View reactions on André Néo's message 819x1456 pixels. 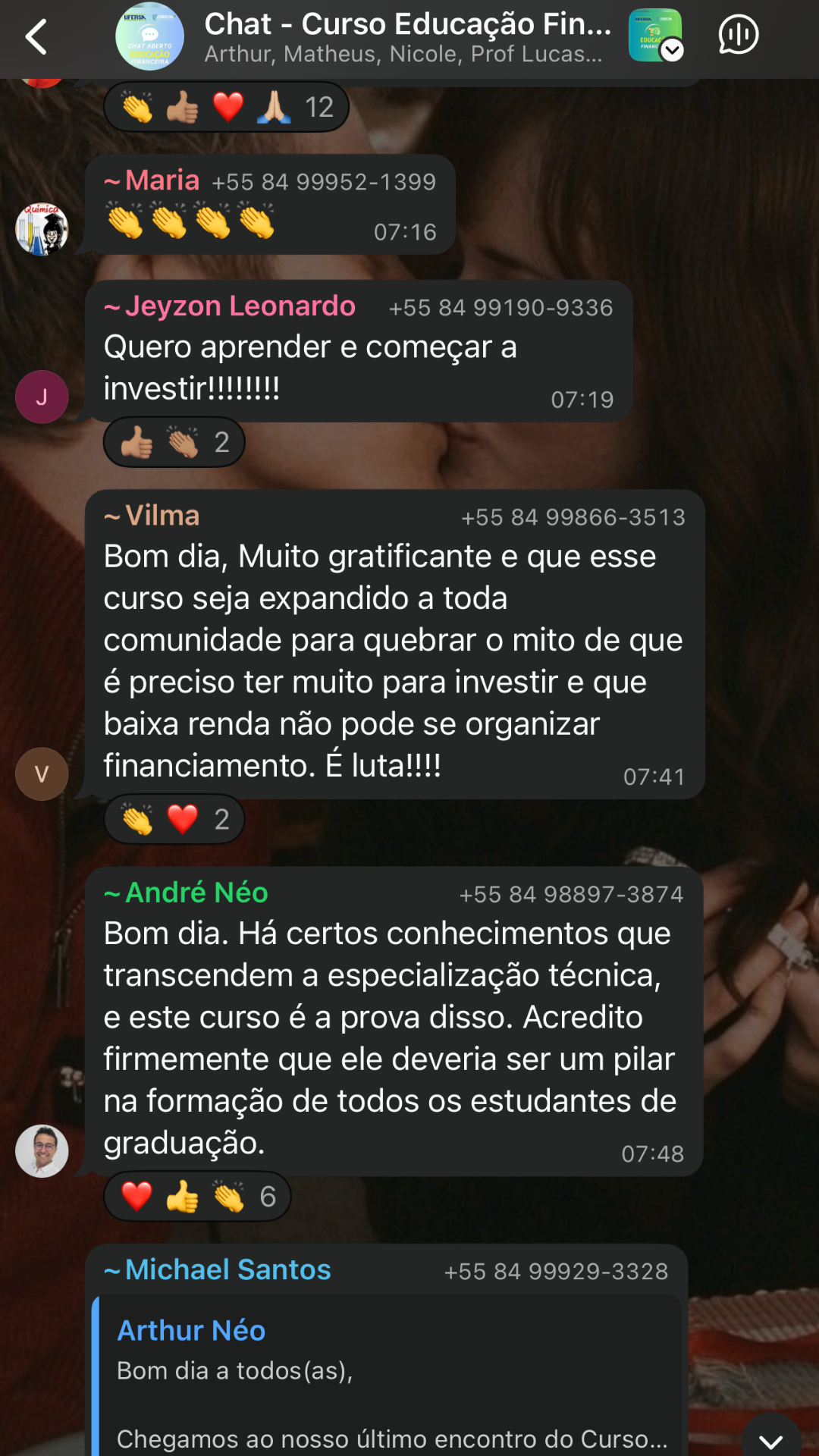click(197, 1197)
